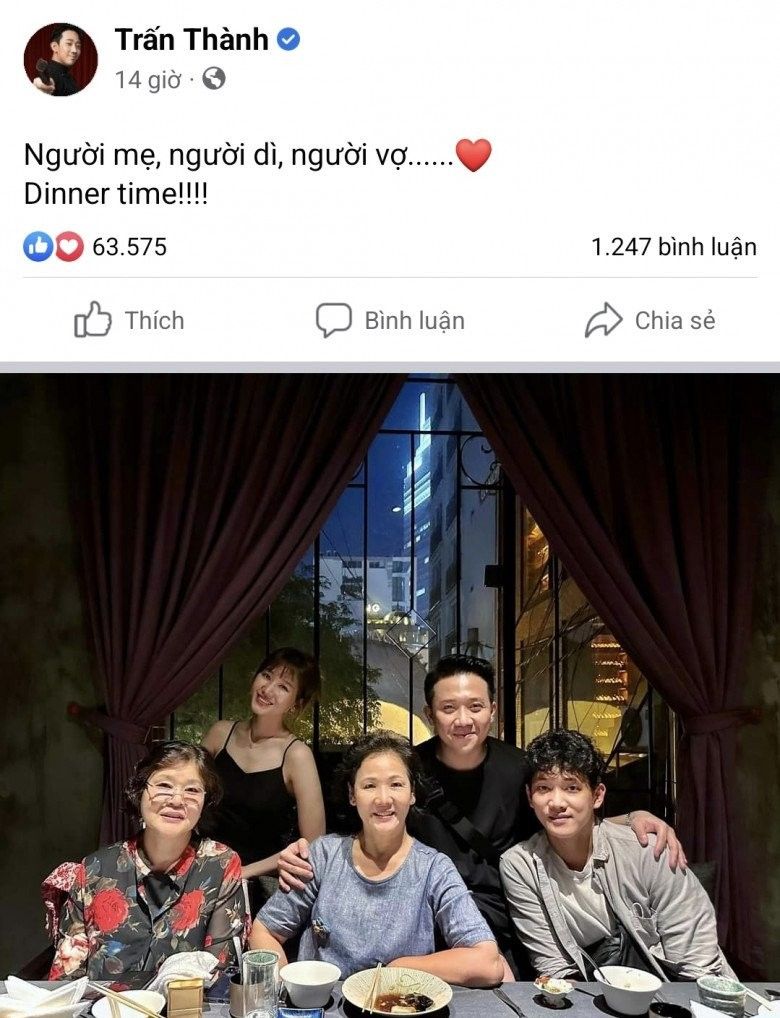Open the Trấn Thành page name

(191, 39)
